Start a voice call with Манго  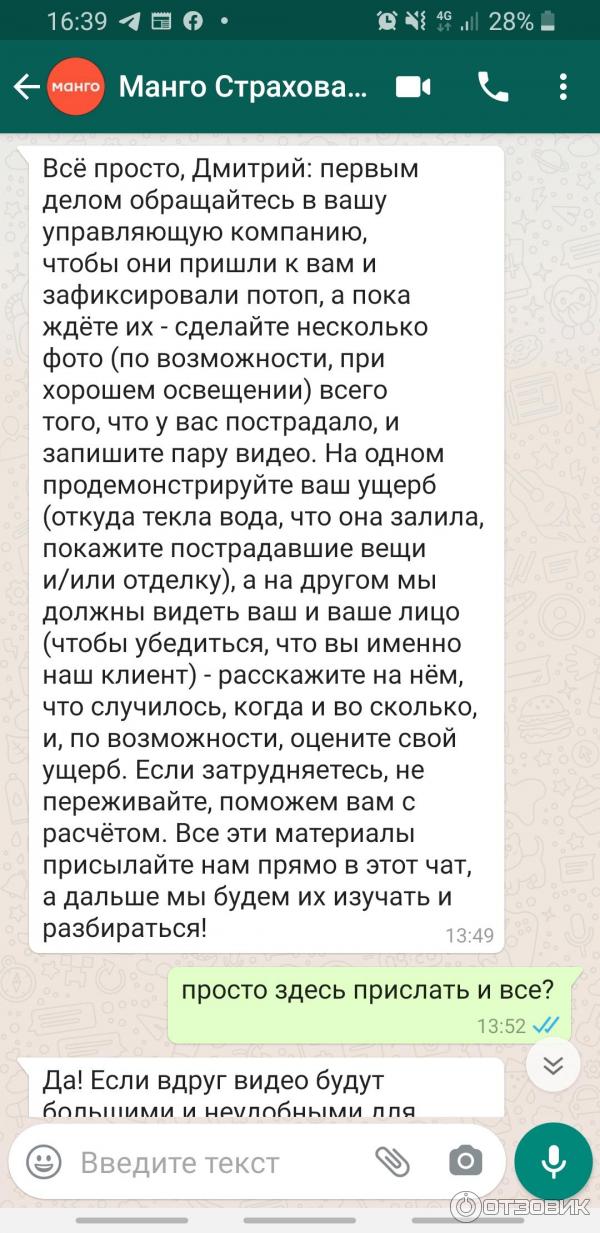pyautogui.click(x=493, y=88)
